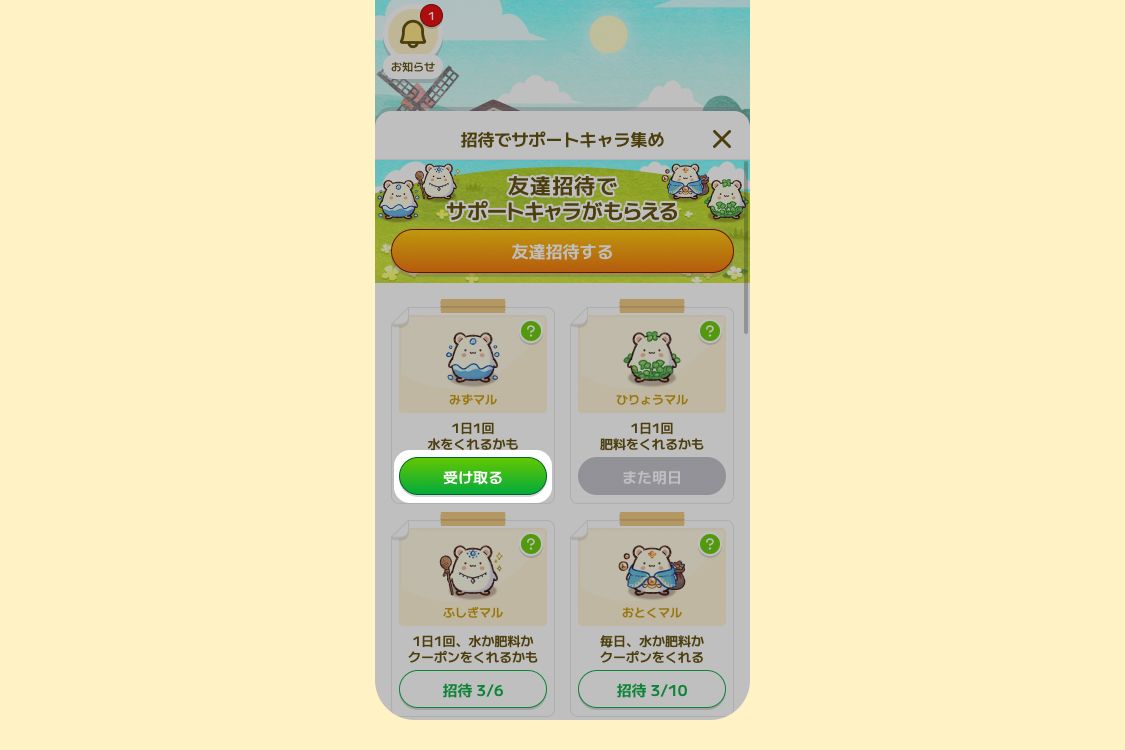Close the 招待でサポートキャラ集め dialog

721,139
